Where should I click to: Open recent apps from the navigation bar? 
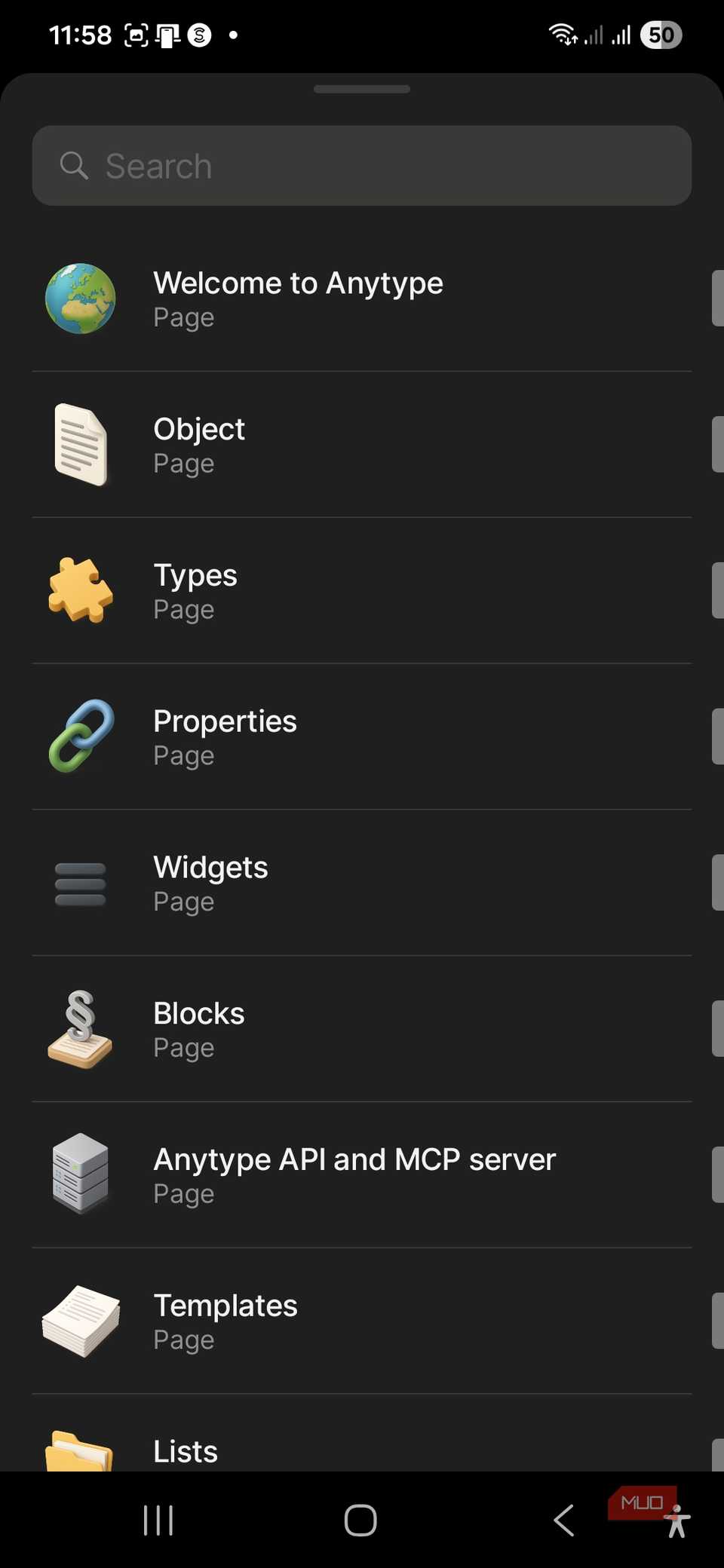point(158,1521)
